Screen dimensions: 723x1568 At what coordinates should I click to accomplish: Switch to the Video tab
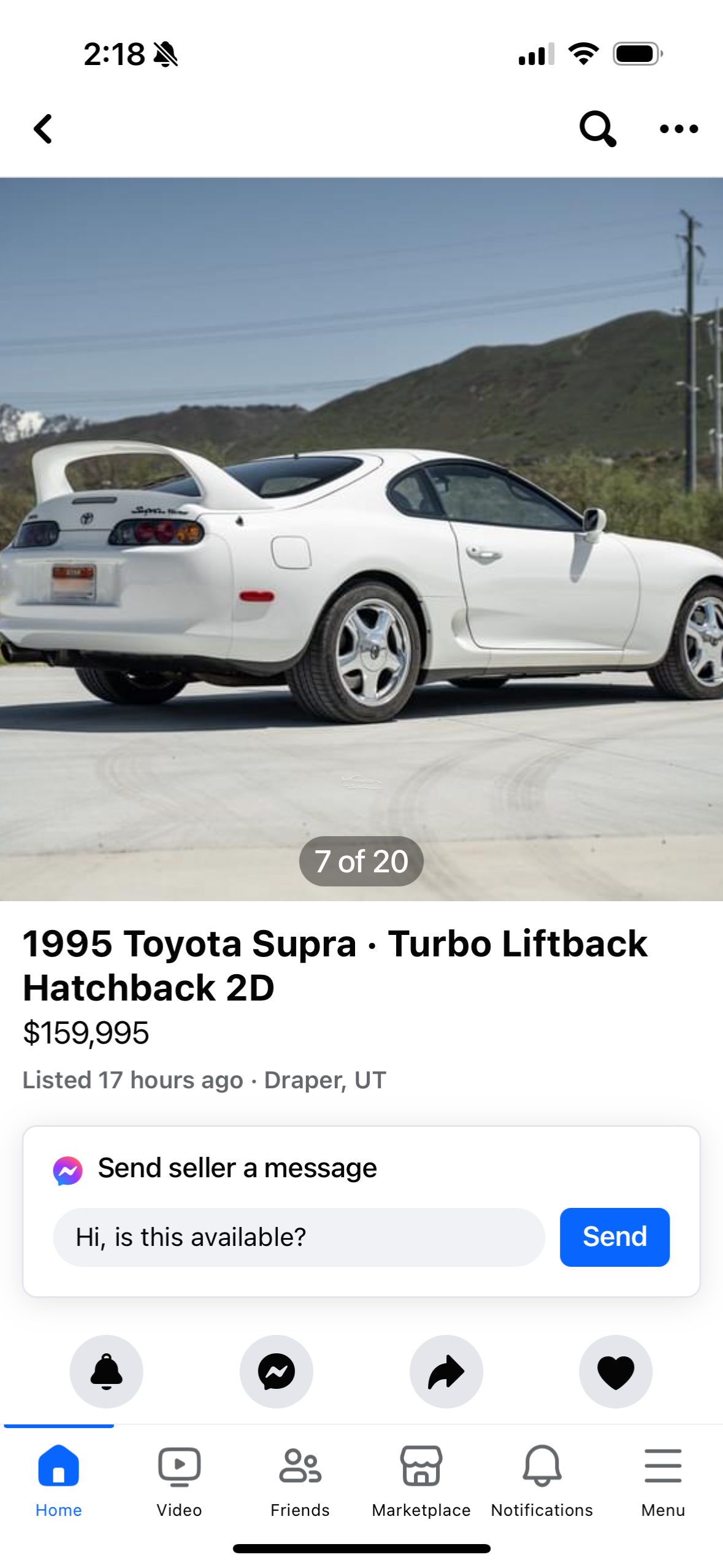coord(179,1480)
